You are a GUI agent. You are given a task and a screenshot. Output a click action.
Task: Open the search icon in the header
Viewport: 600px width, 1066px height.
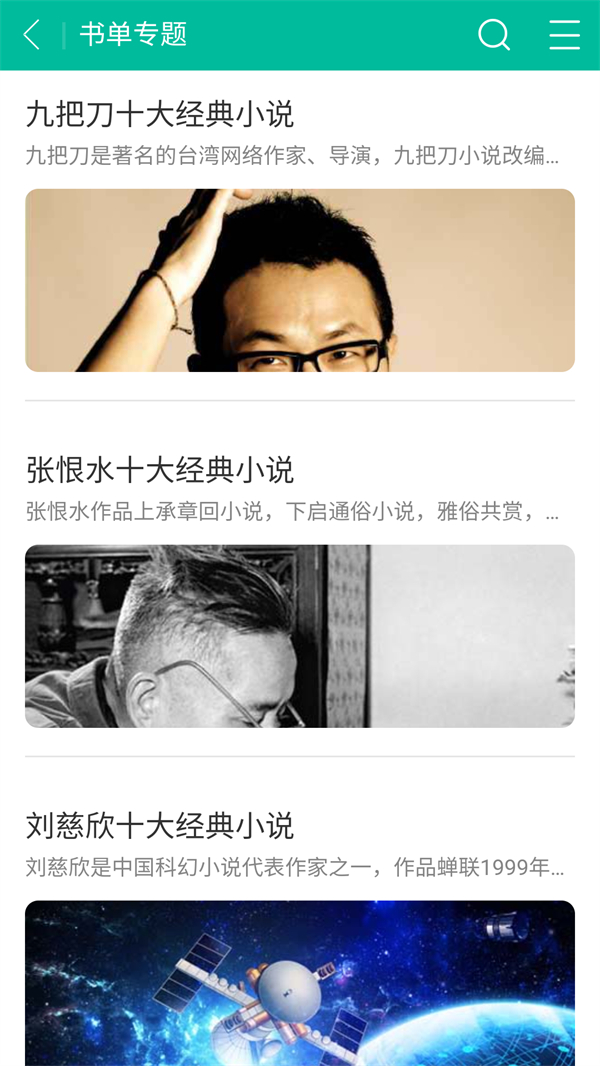[x=493, y=35]
